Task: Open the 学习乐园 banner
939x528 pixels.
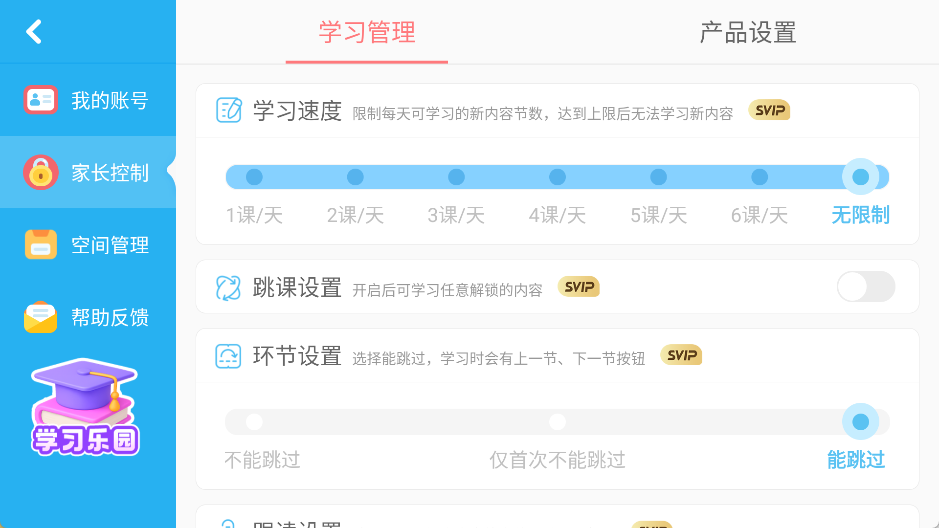Action: (86, 408)
